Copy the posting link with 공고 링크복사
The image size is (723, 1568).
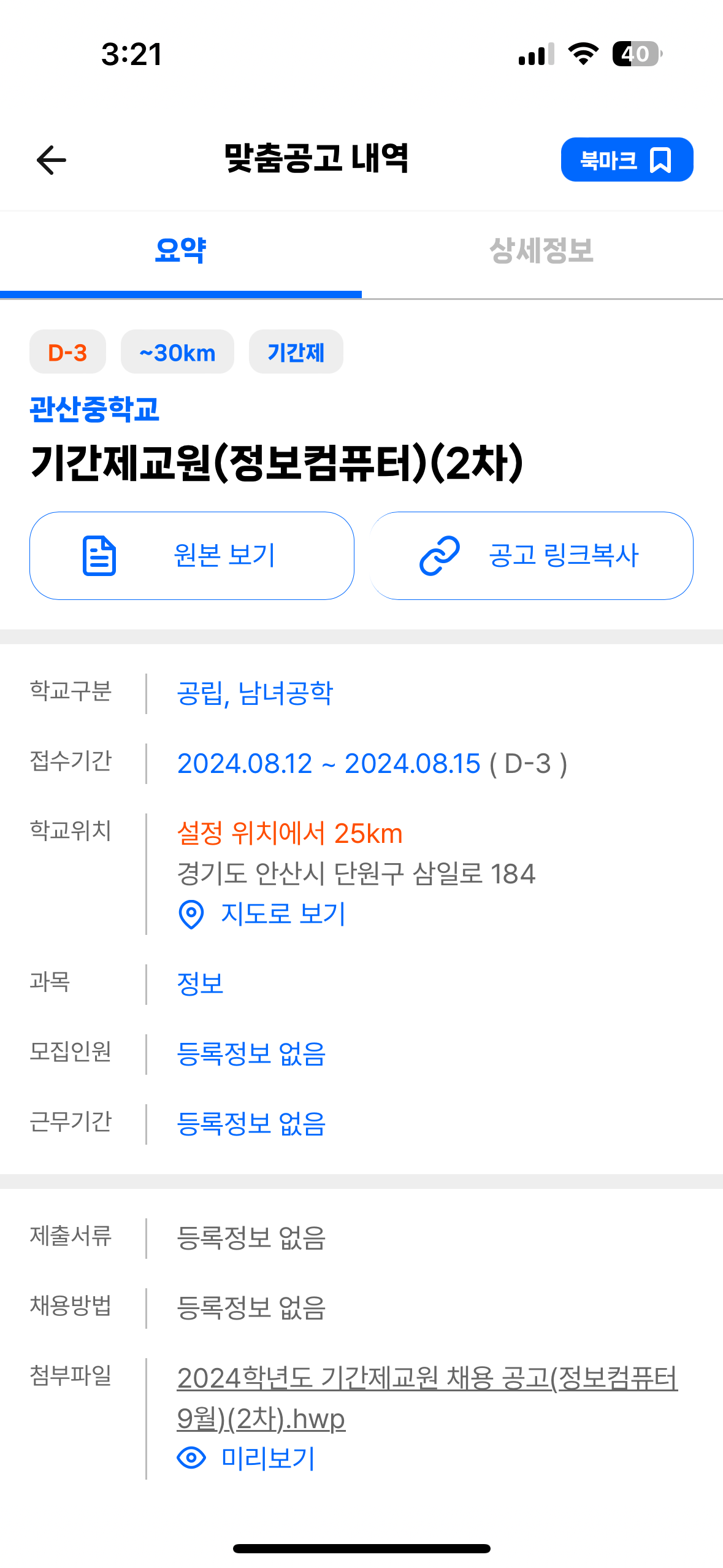[x=531, y=556]
